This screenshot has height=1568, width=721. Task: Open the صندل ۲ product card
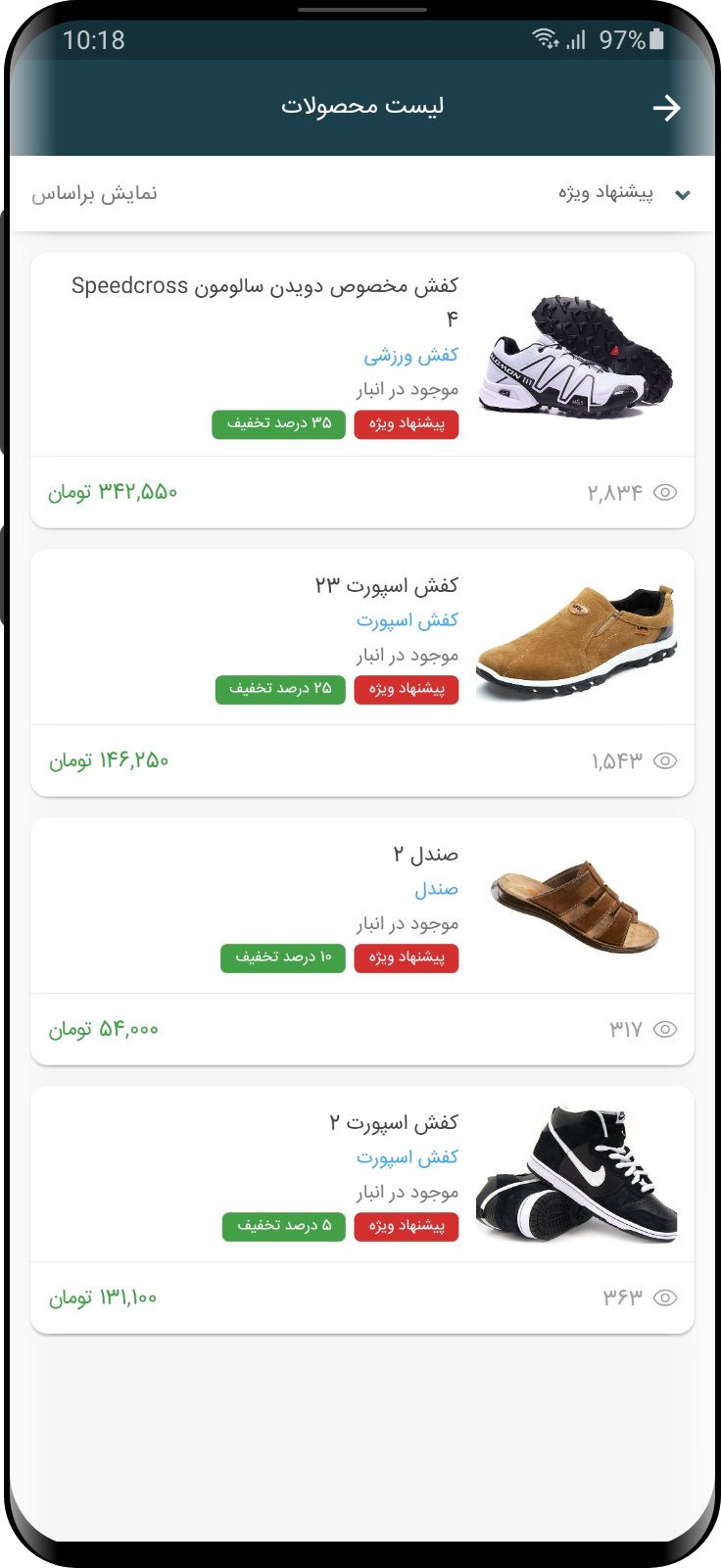362,941
